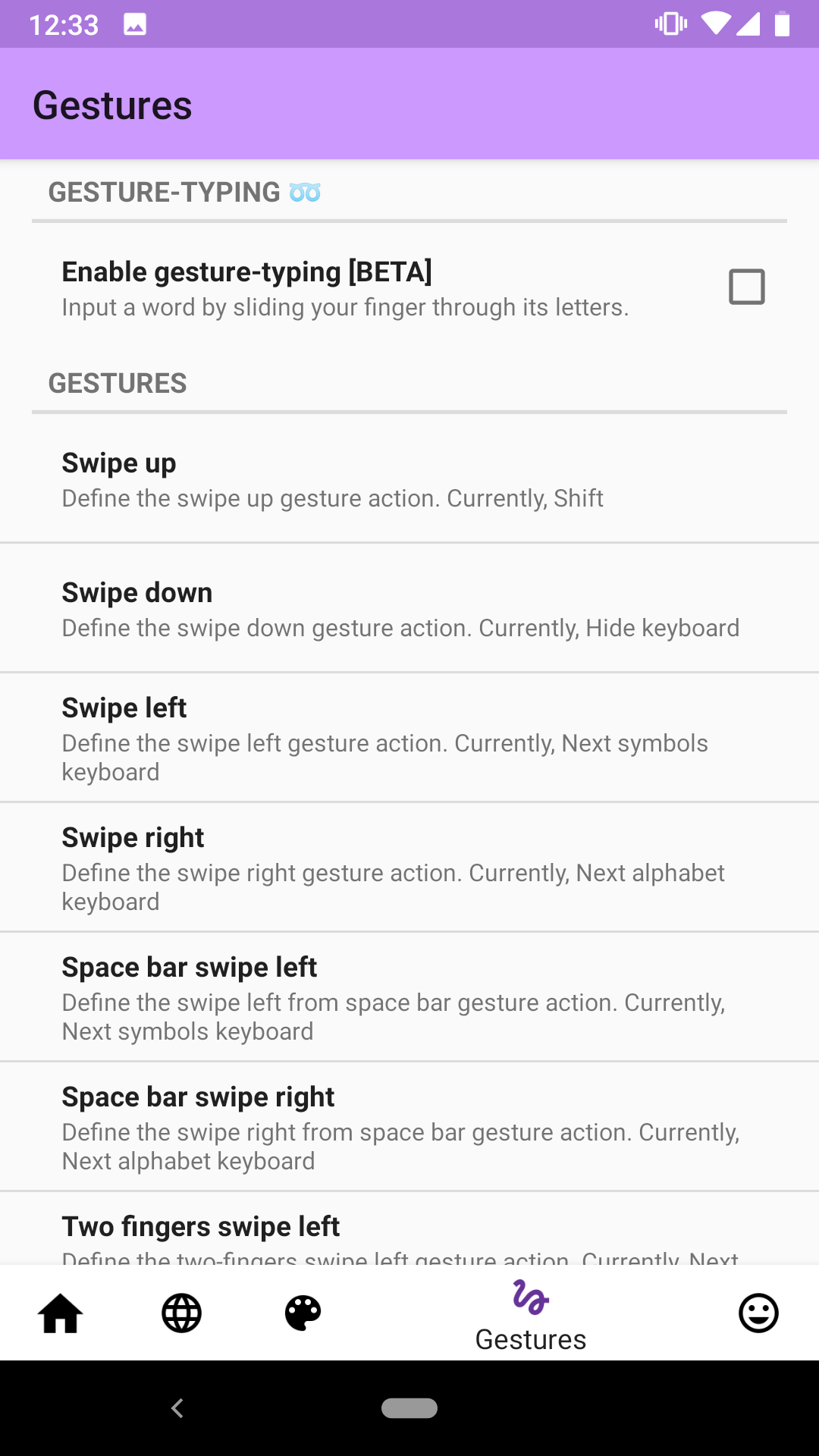Open the Swipe up gesture setting
Image resolution: width=819 pixels, height=1456 pixels.
409,479
